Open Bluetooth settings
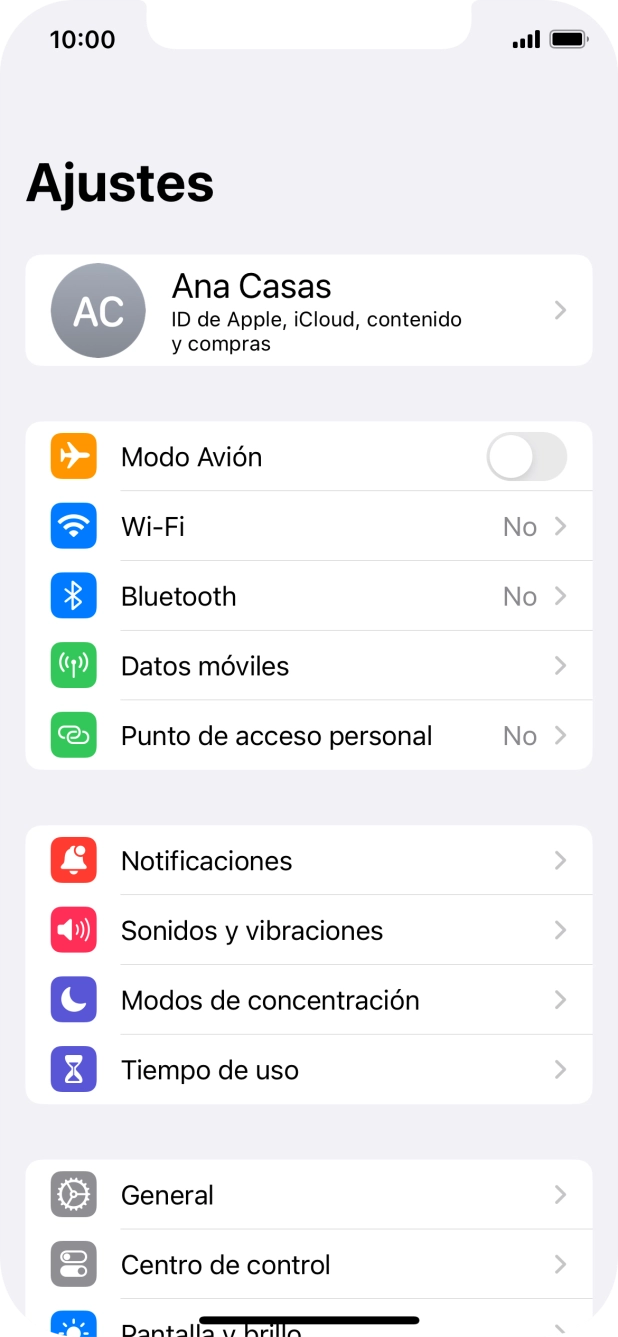This screenshot has height=1337, width=618. 308,596
